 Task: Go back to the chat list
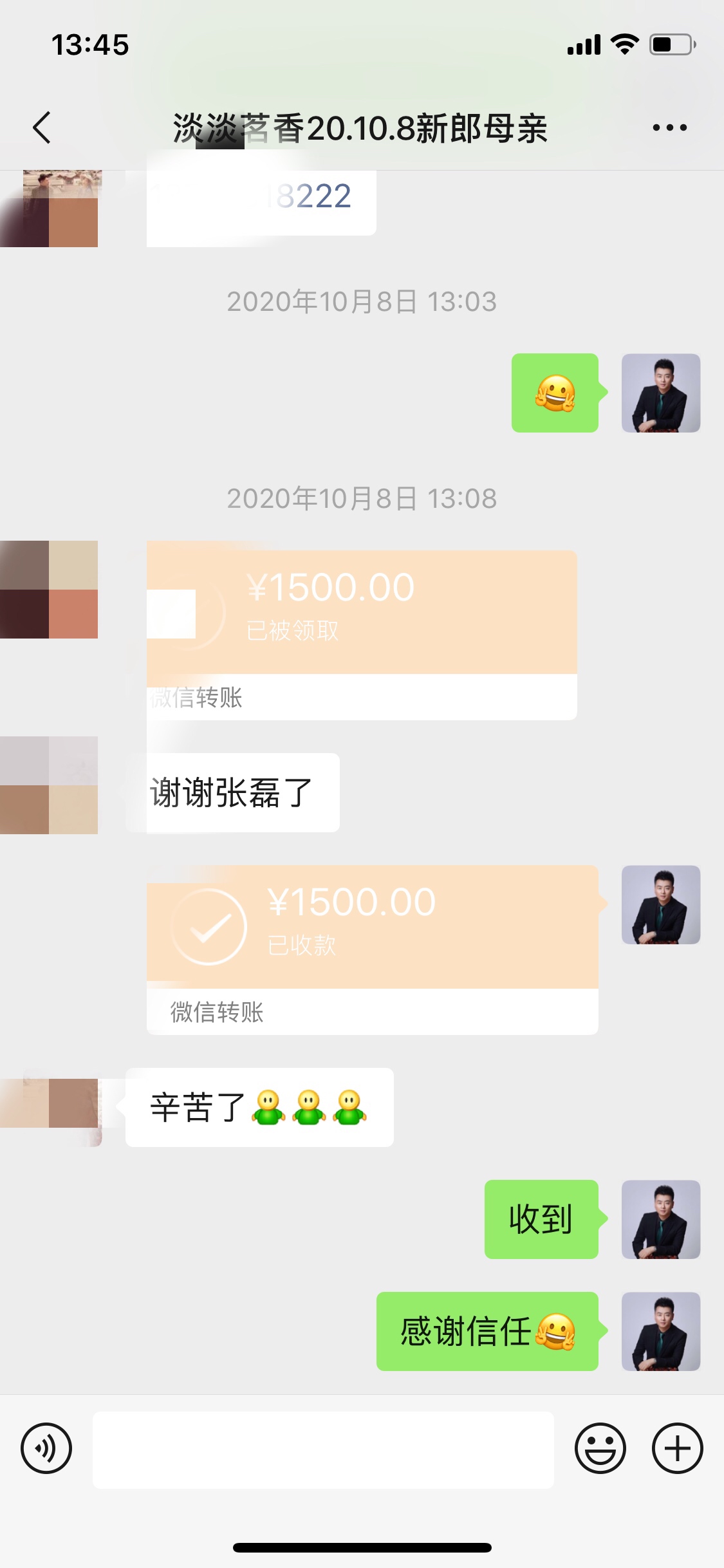42,127
